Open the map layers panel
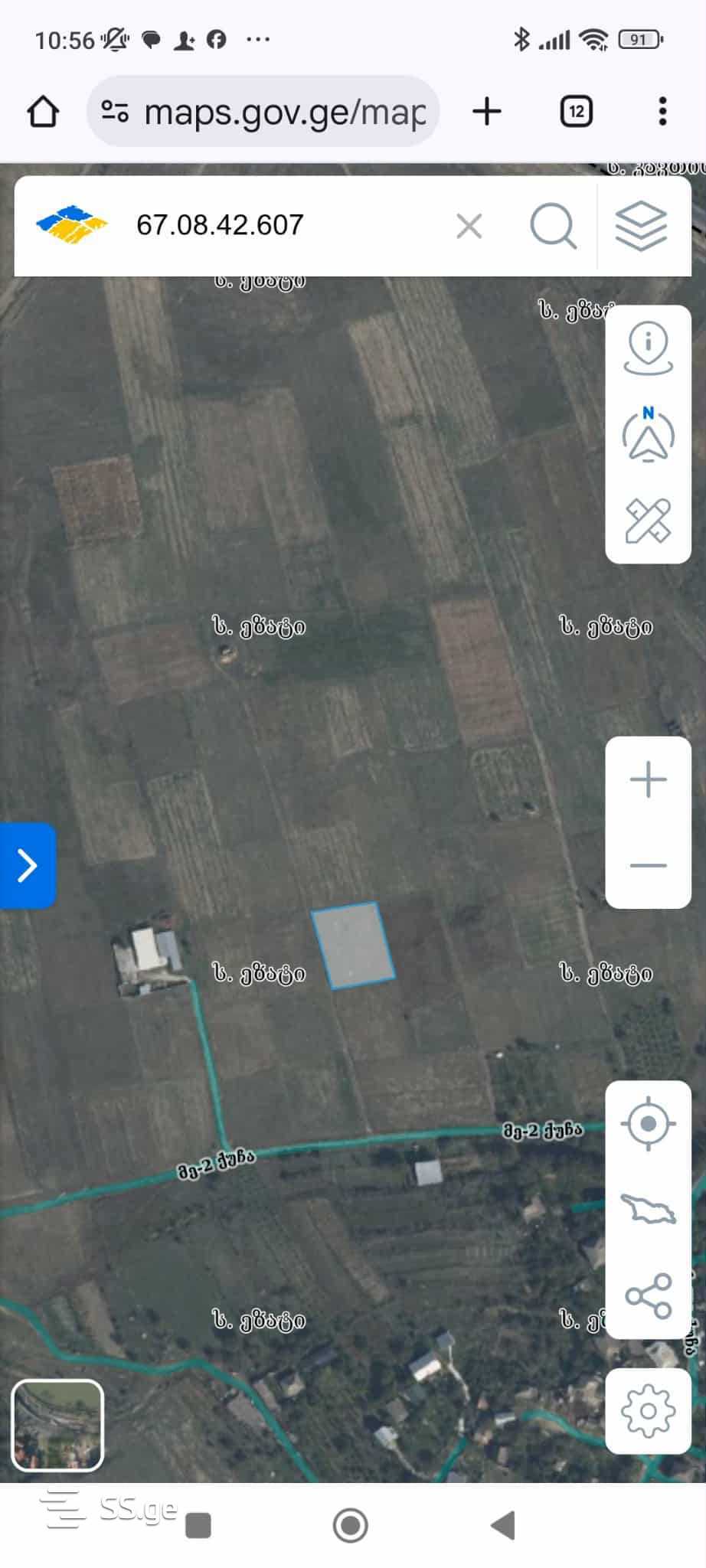706x1568 pixels. tap(642, 226)
